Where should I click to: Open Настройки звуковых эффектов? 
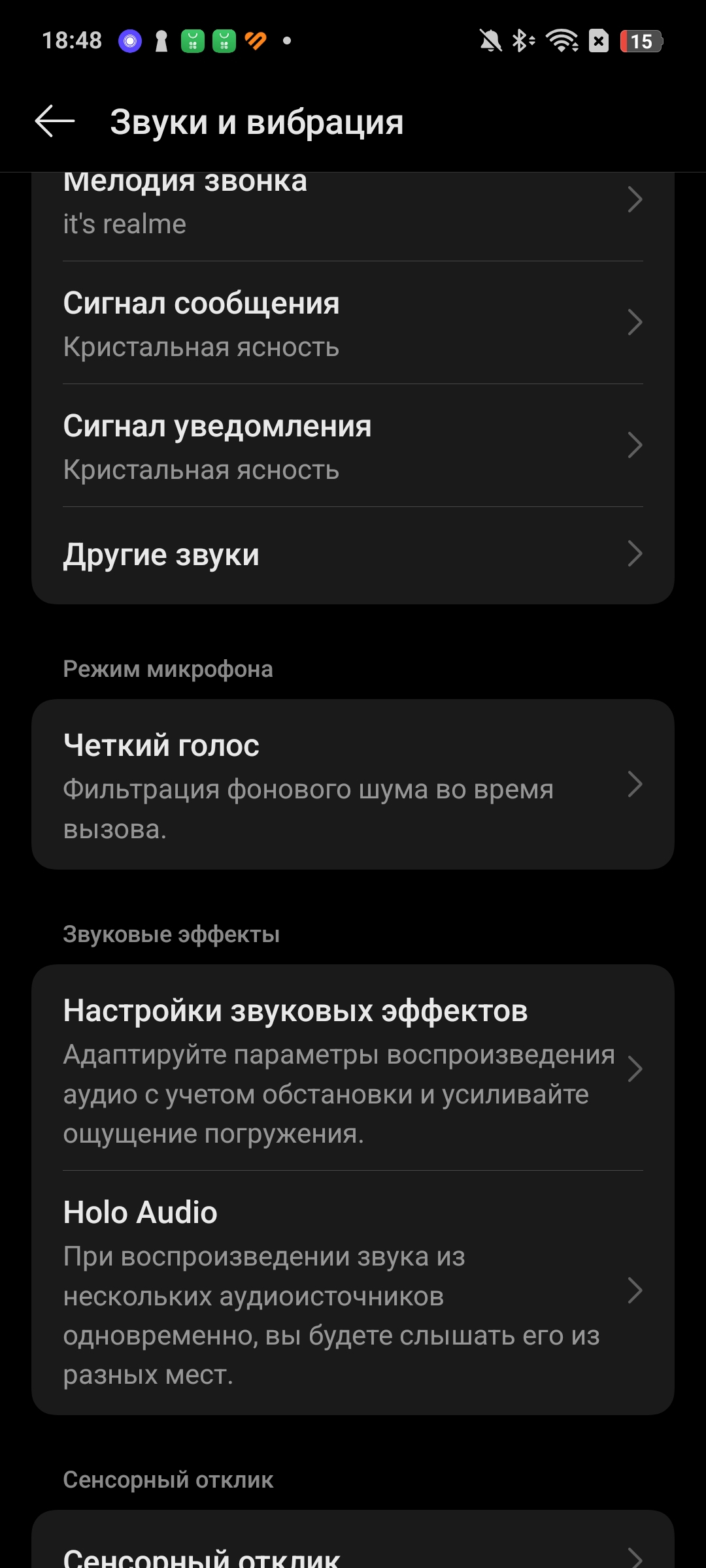(x=353, y=1068)
